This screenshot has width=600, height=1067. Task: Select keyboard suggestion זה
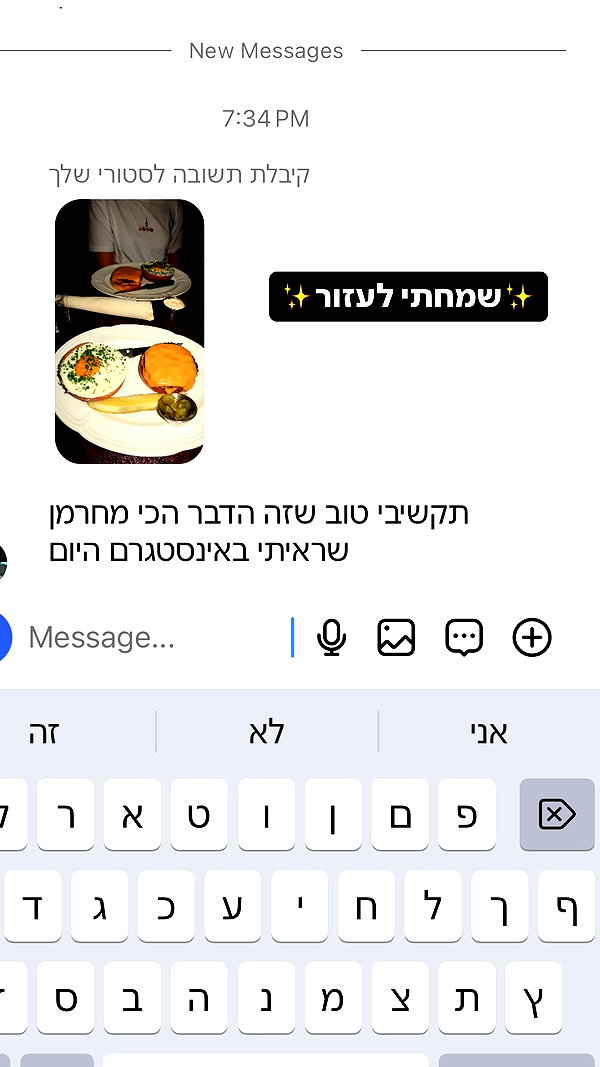coord(44,733)
